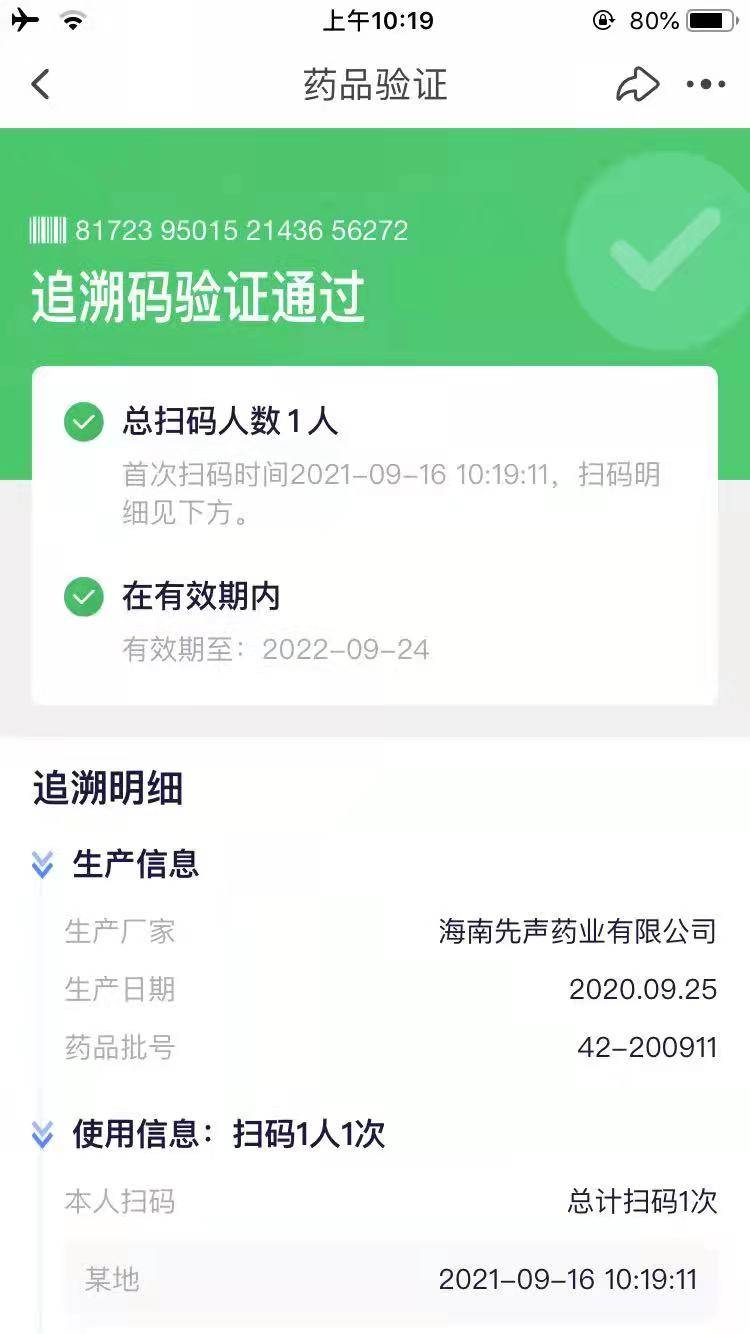This screenshot has height=1334, width=750.
Task: Tap the manufacturer 海南先声药业有限公司 link
Action: (575, 931)
